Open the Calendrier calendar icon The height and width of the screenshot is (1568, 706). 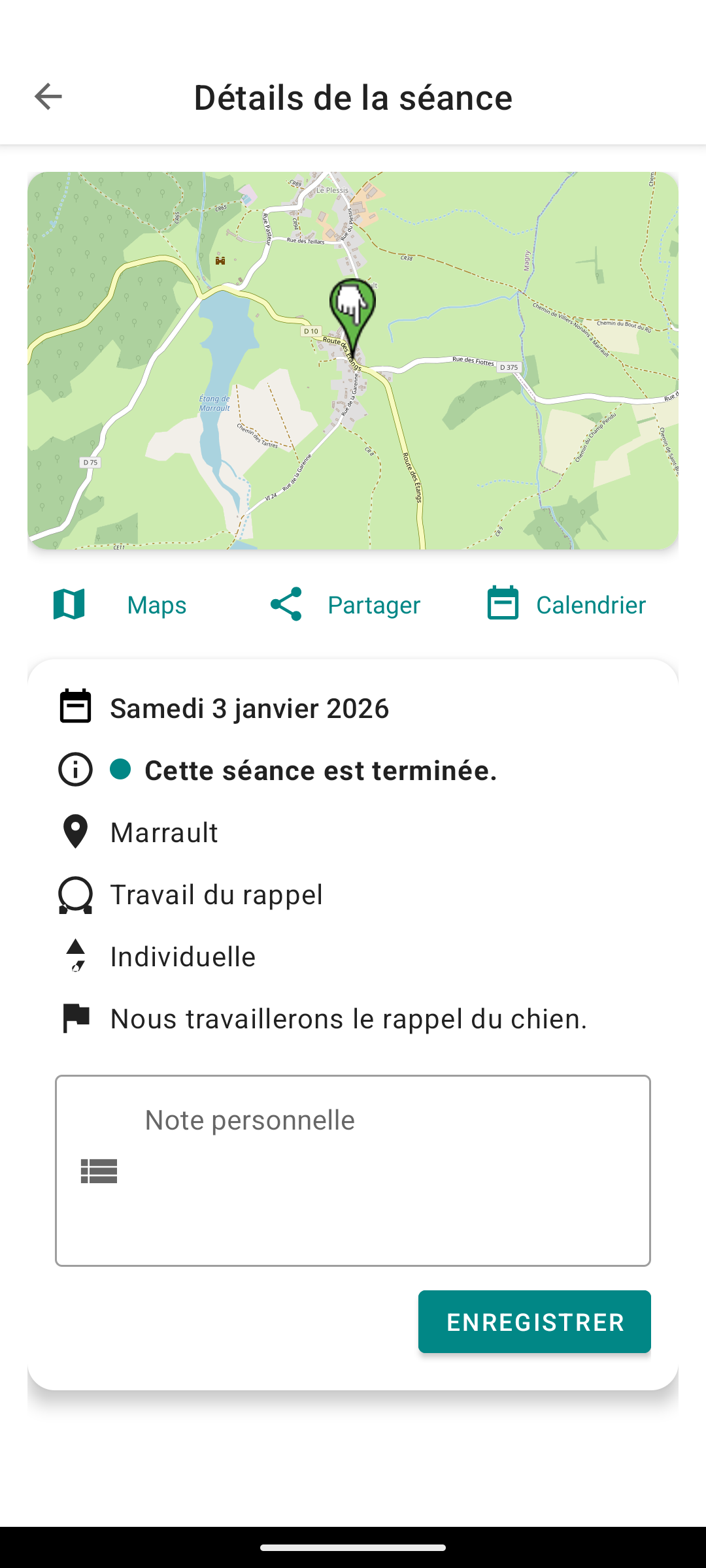click(x=502, y=604)
